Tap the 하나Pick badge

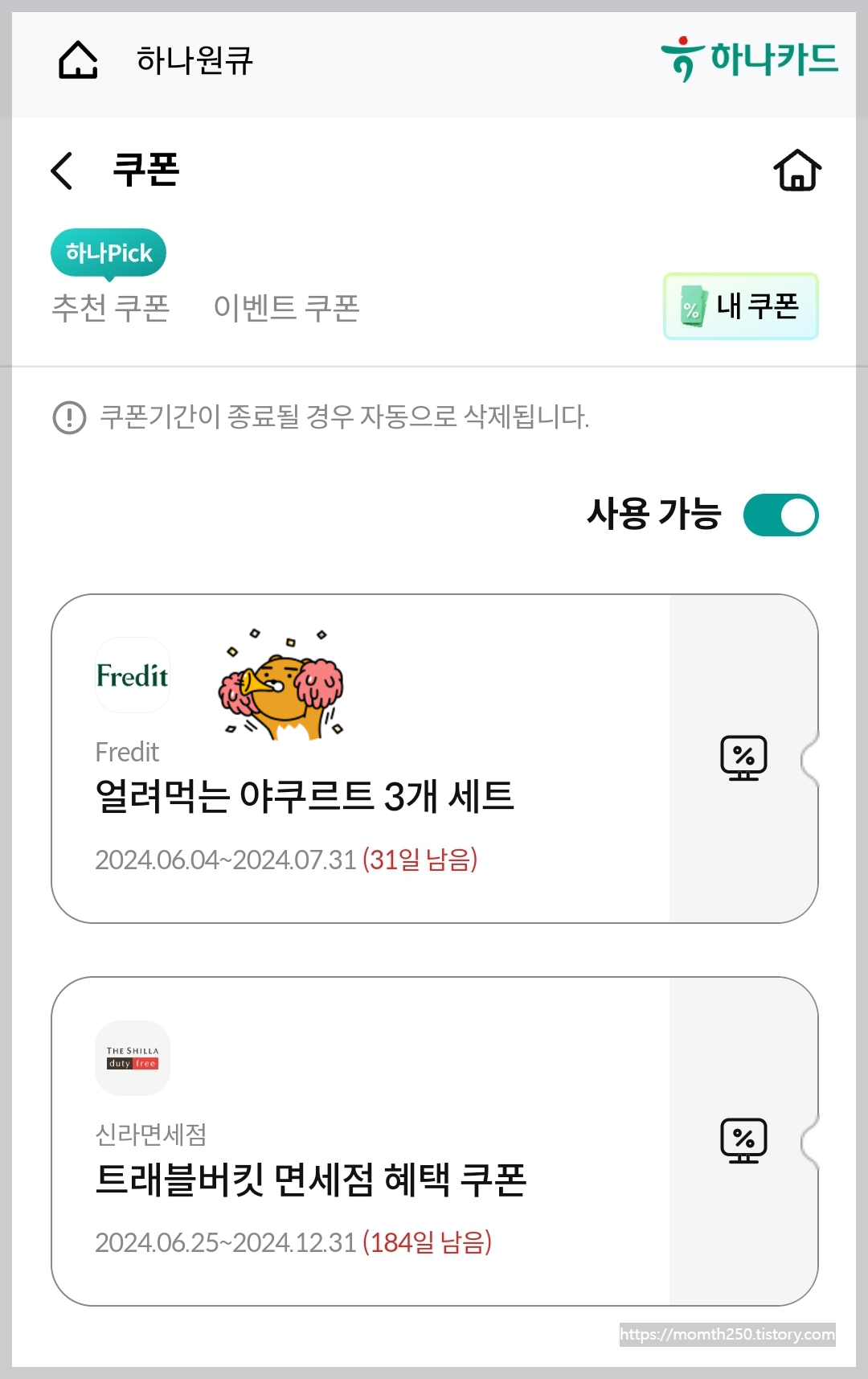coord(108,252)
